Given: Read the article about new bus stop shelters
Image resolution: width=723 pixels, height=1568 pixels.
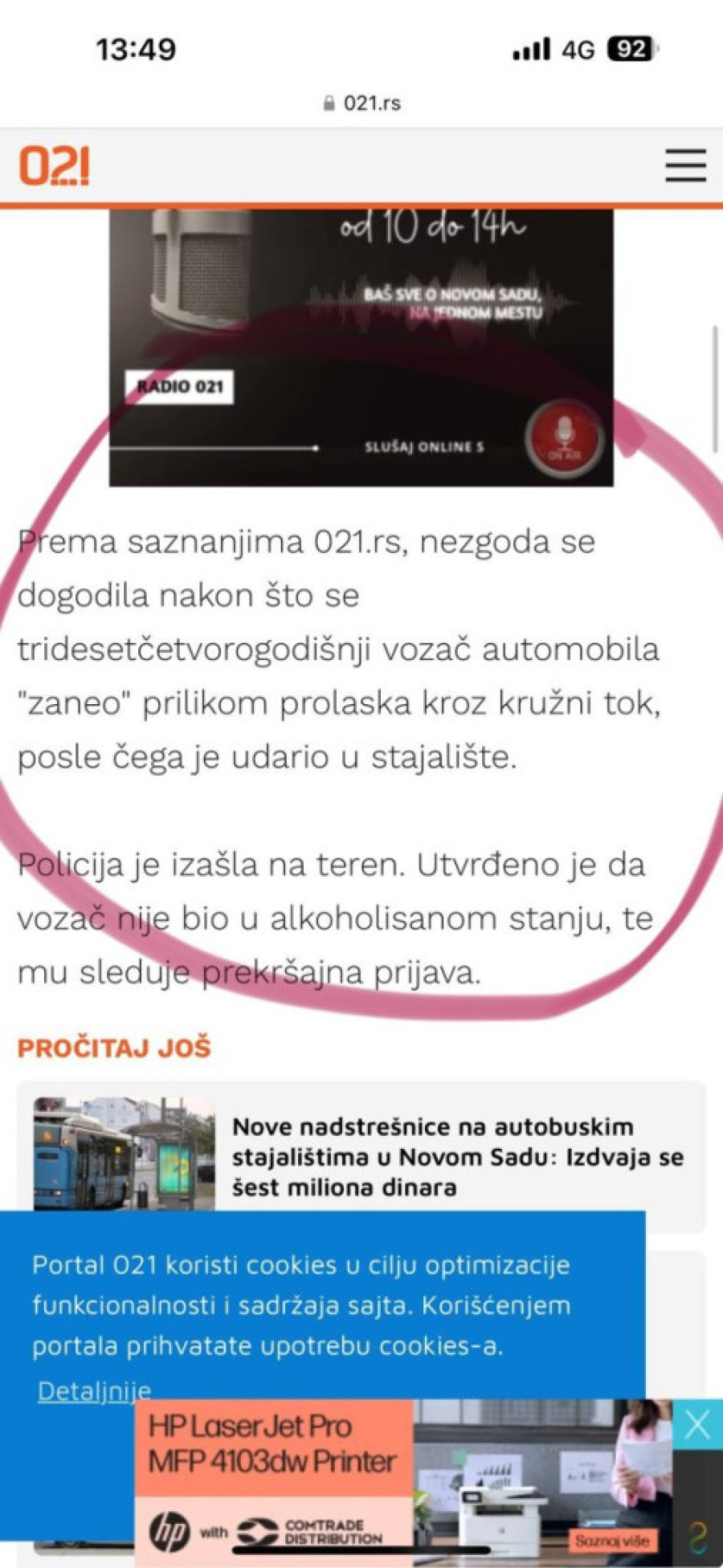Looking at the screenshot, I should 456,1156.
